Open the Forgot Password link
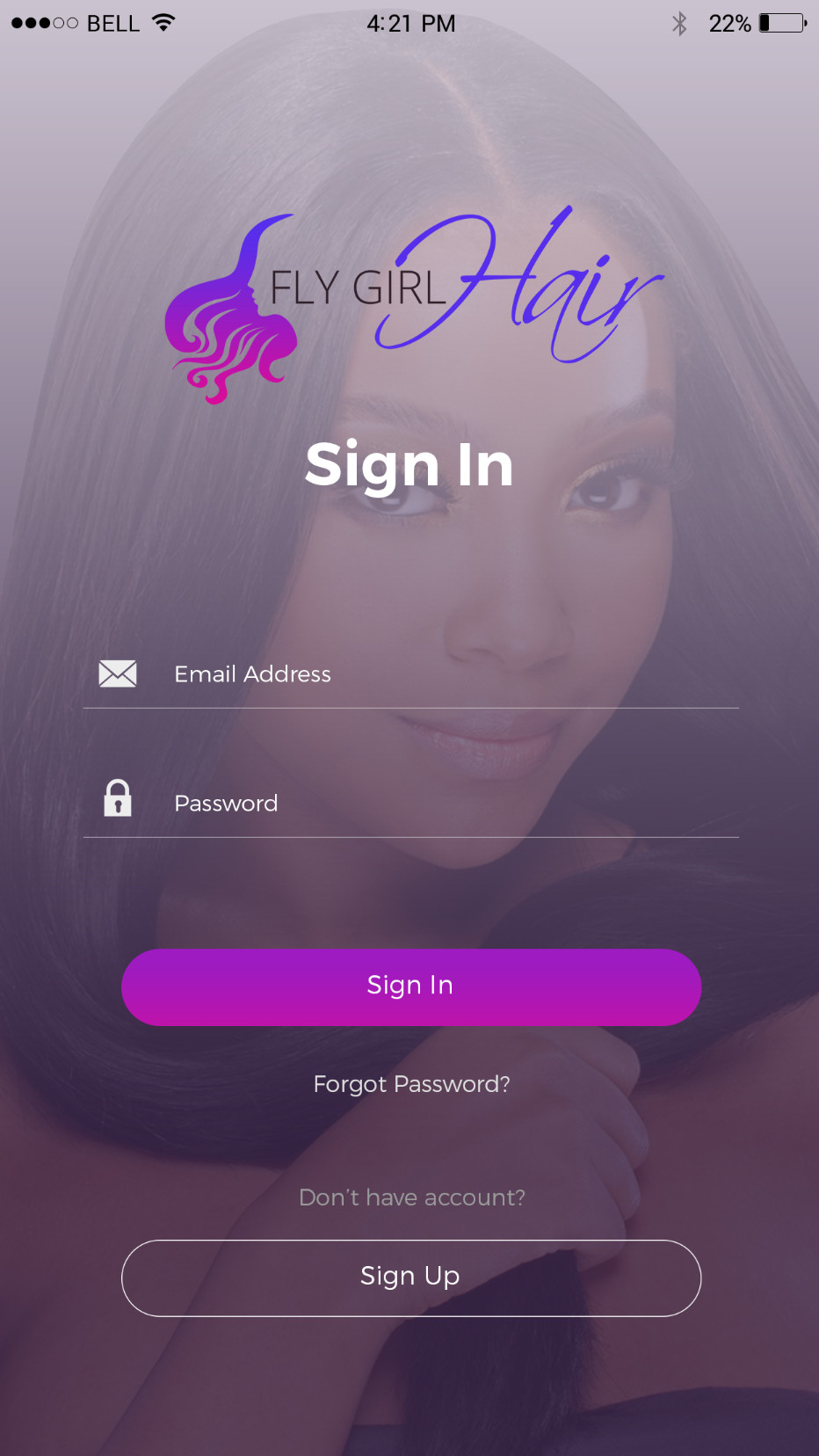This screenshot has height=1456, width=819. click(x=411, y=1084)
